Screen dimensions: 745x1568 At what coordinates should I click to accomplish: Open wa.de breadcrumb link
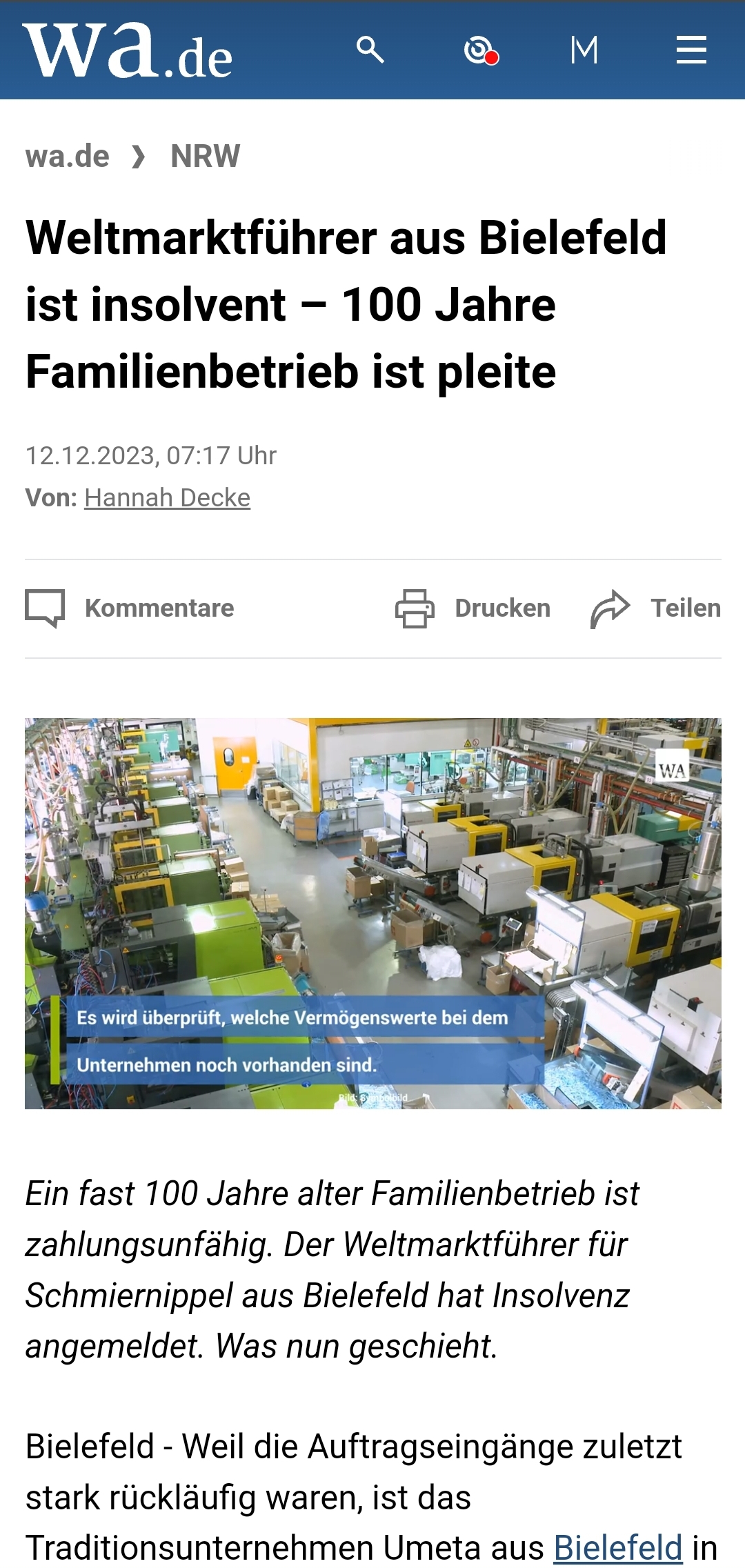(68, 157)
